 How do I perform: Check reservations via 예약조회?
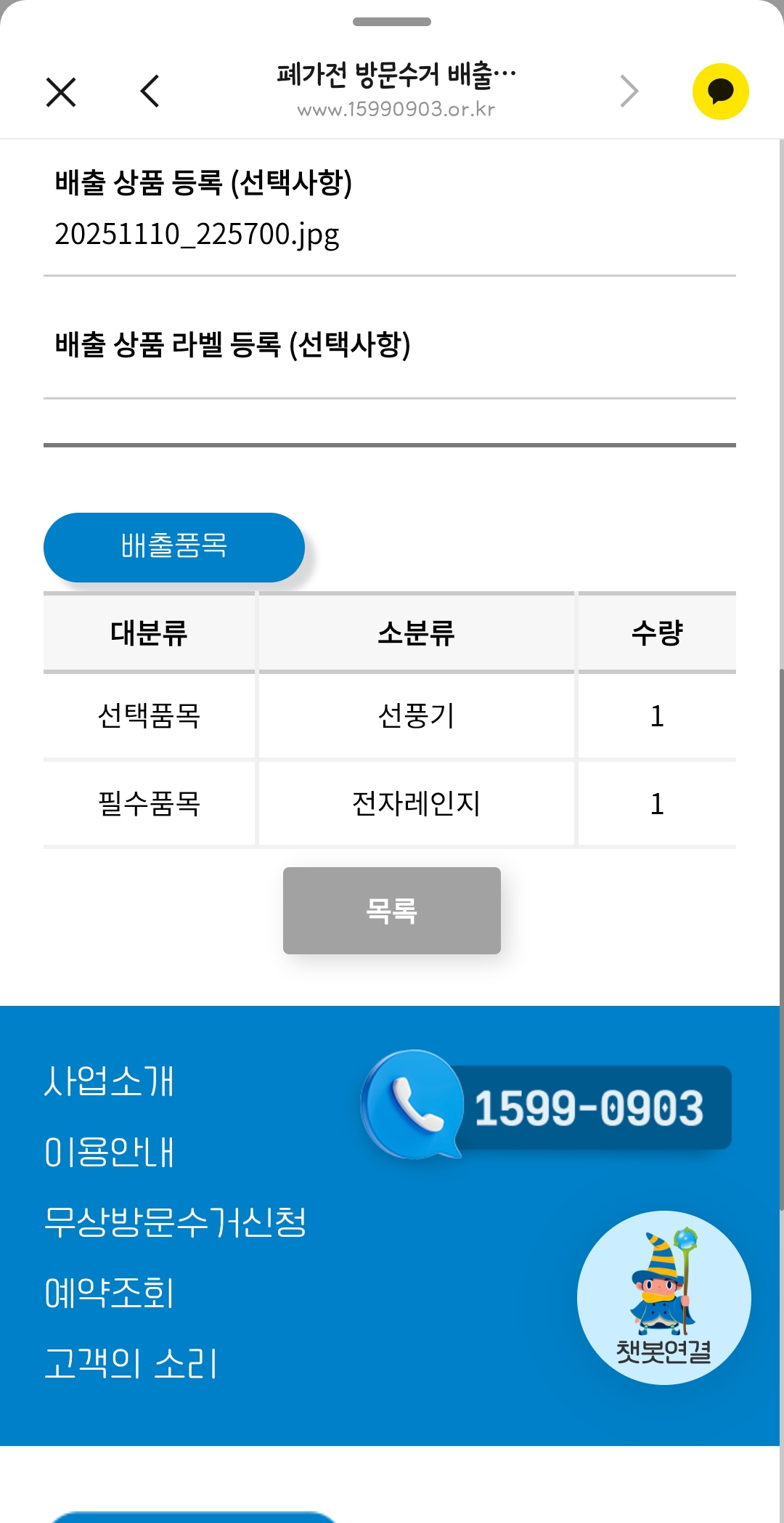pos(110,1293)
